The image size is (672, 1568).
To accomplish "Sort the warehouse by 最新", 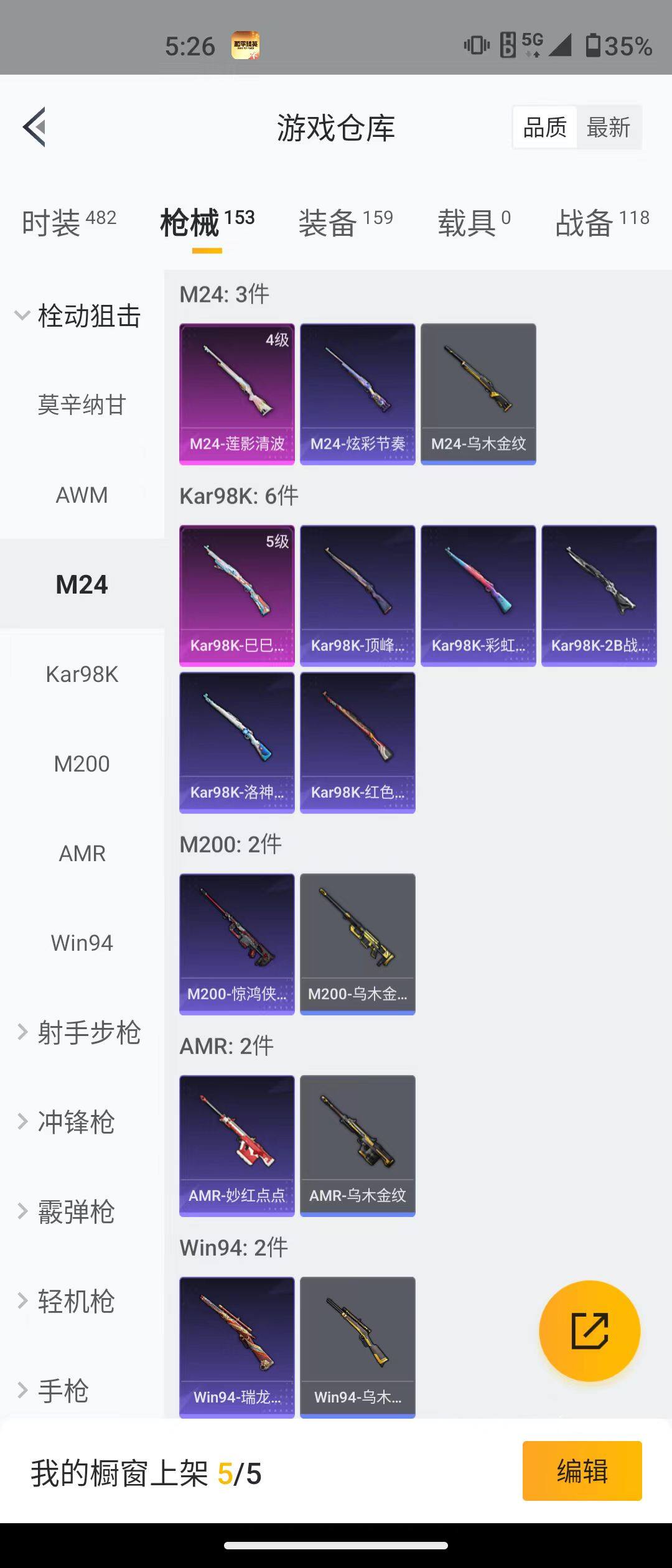I will click(x=609, y=128).
